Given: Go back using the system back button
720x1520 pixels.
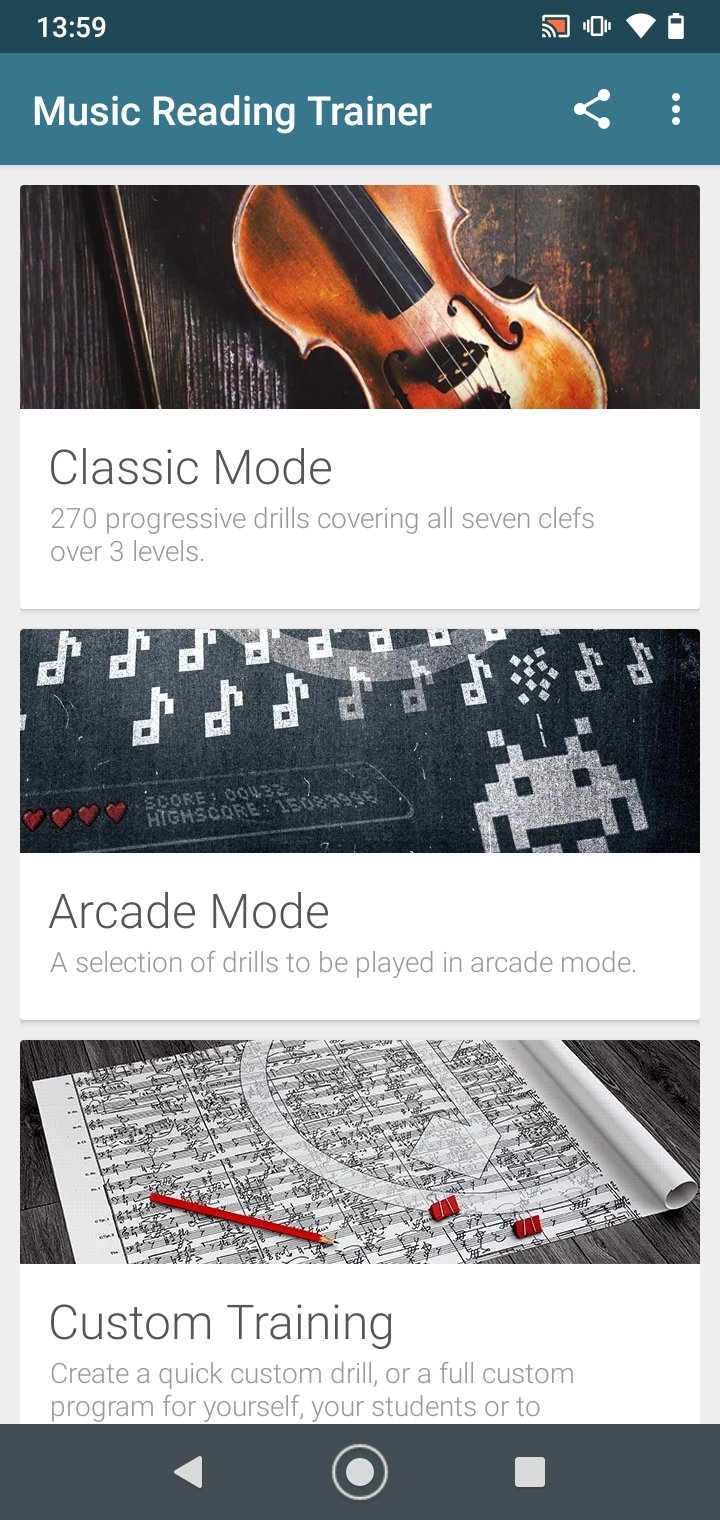Looking at the screenshot, I should (x=188, y=1471).
